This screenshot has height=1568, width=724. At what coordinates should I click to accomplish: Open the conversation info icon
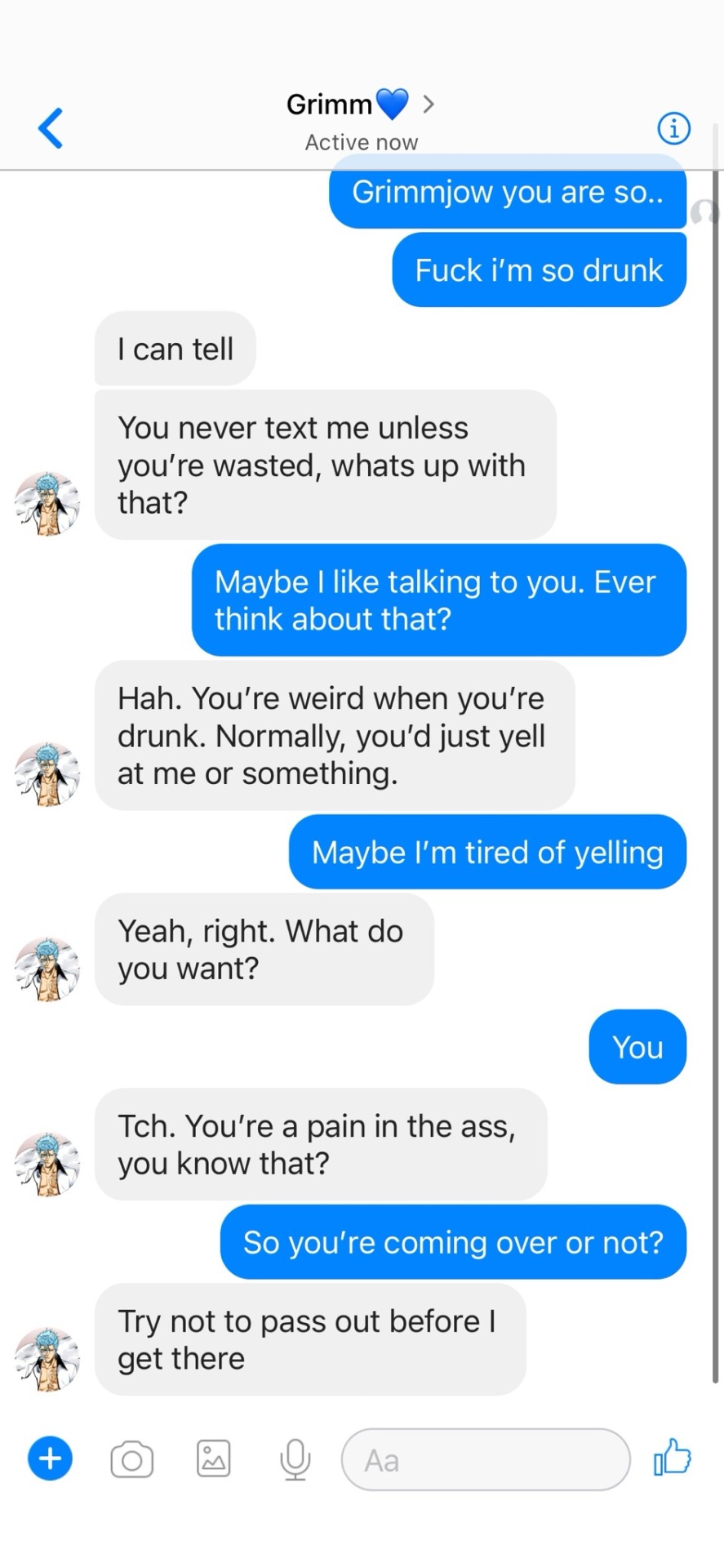[x=673, y=129]
